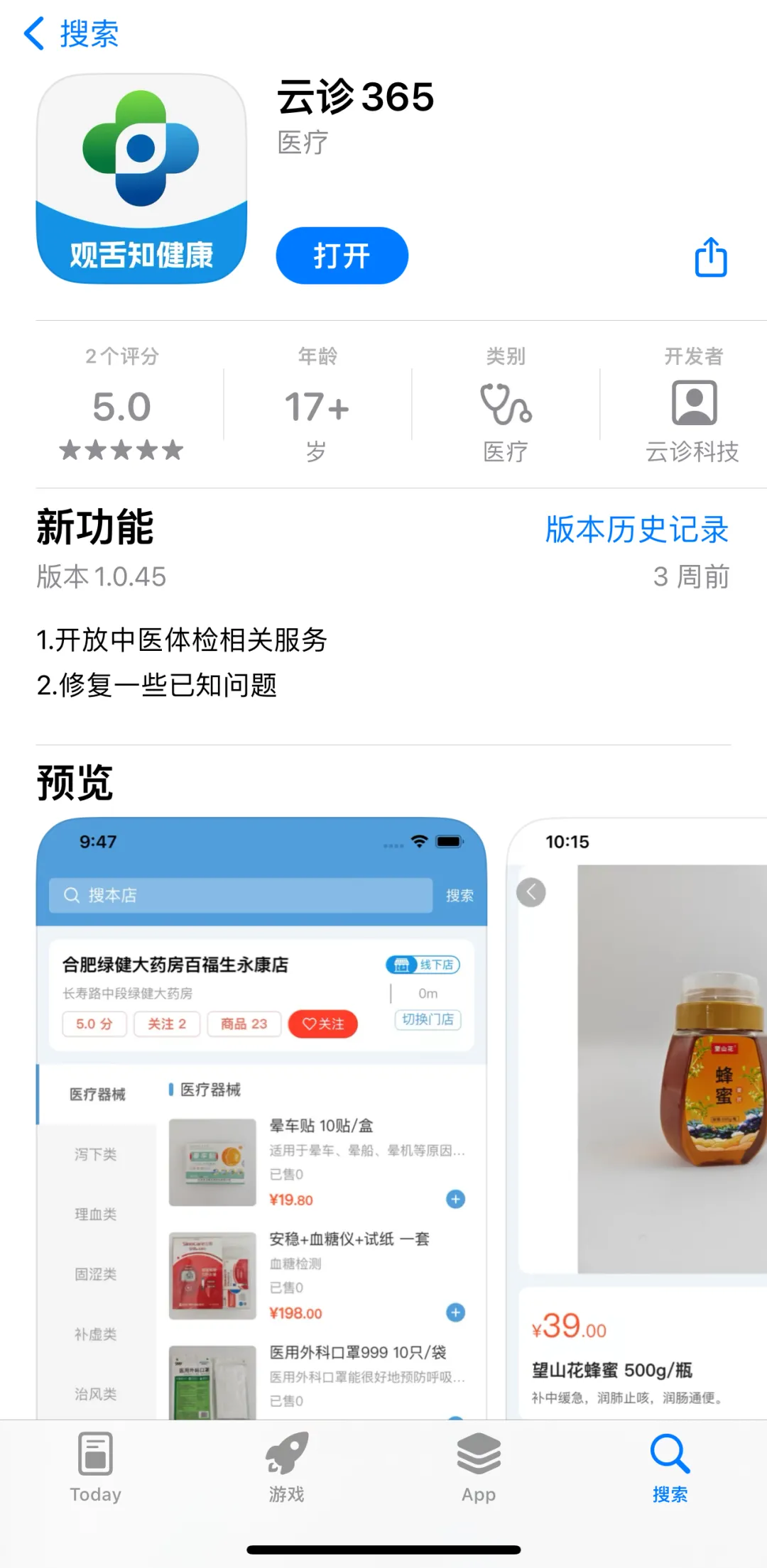View 版本历史记录
This screenshot has width=767, height=1568.
coord(636,530)
